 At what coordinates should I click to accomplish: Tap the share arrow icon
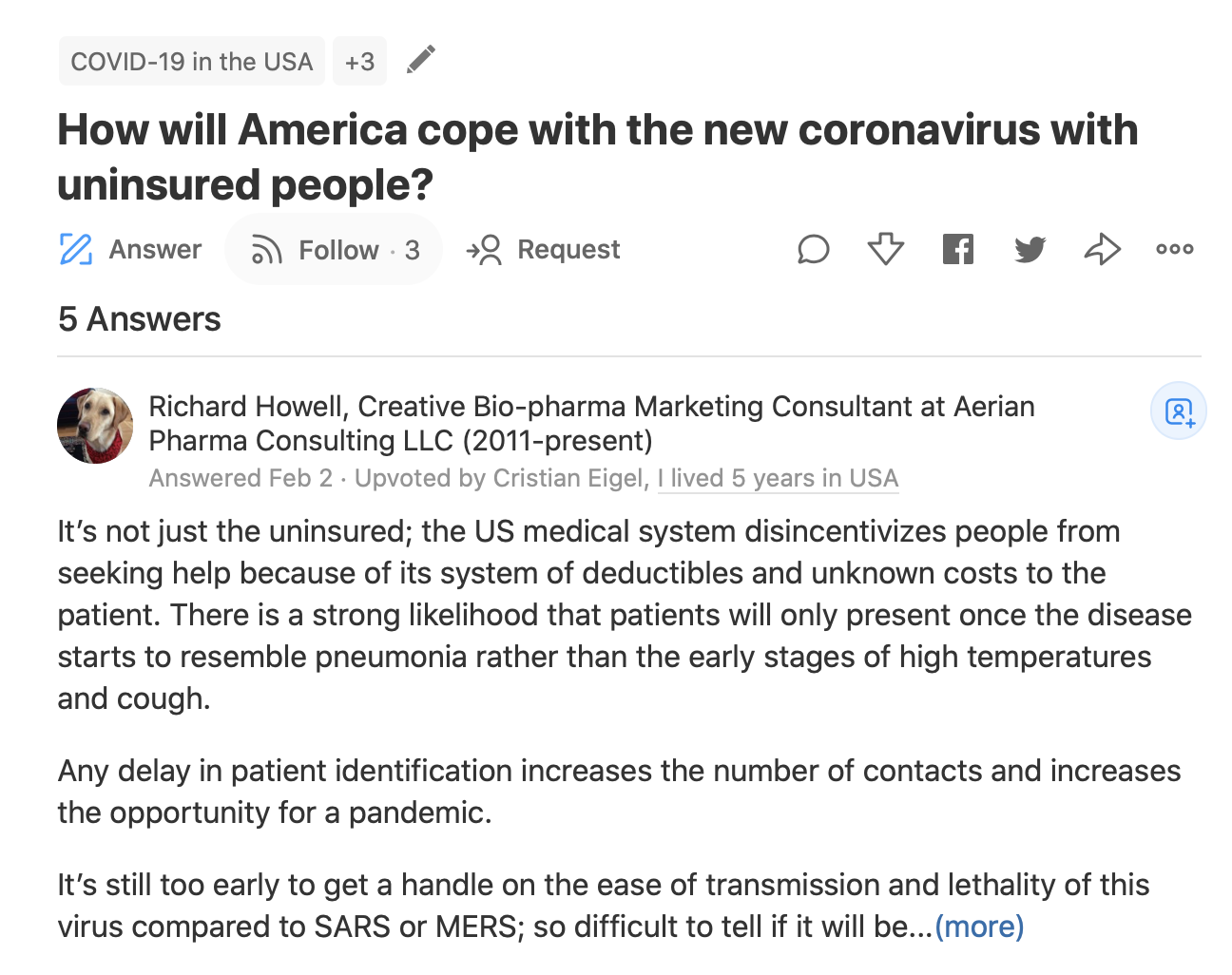[x=1103, y=249]
